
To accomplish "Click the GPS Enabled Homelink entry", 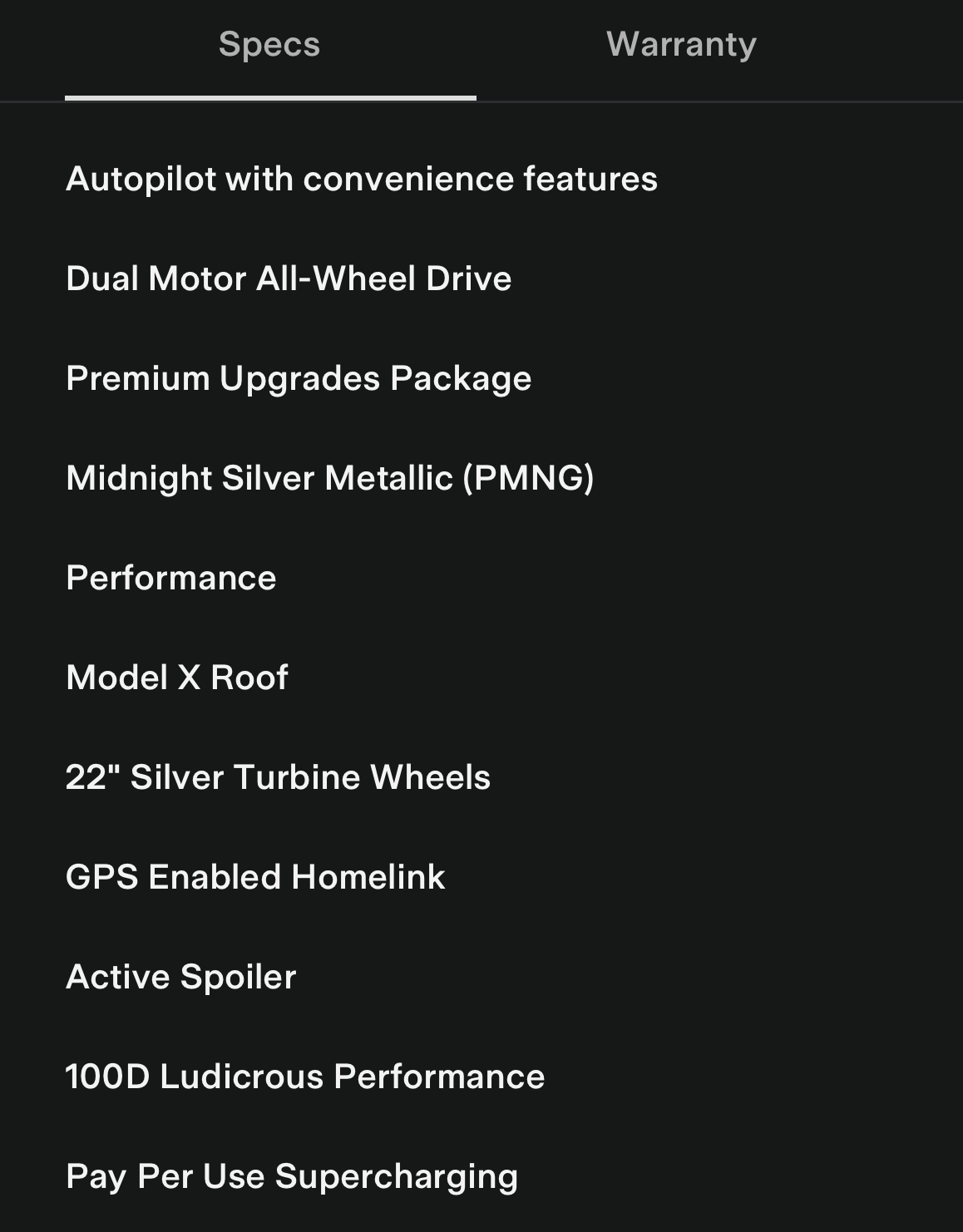I will tap(256, 876).
